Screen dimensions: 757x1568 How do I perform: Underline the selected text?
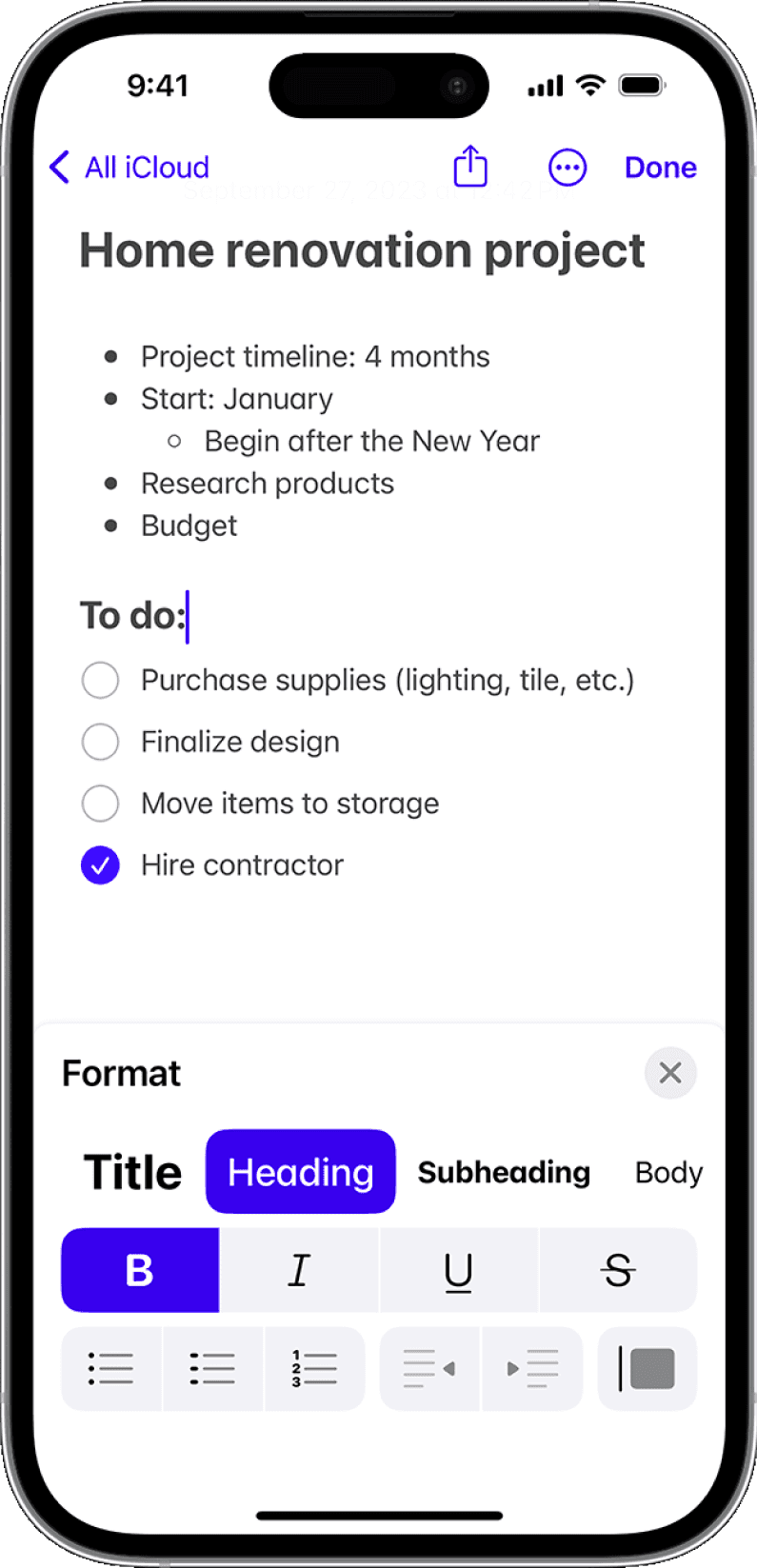coord(459,1270)
